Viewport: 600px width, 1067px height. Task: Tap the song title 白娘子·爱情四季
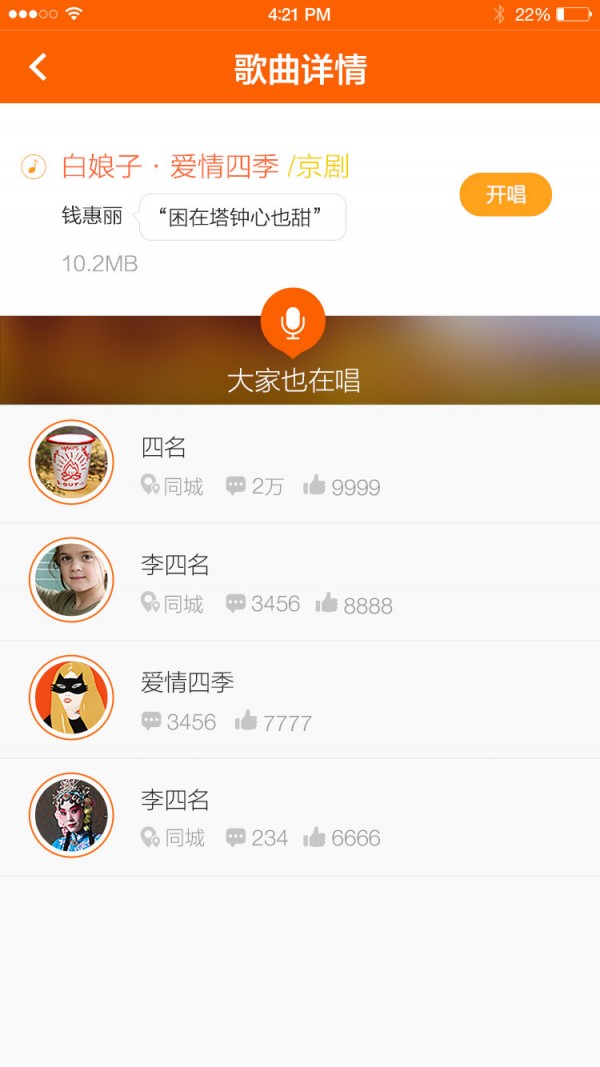pyautogui.click(x=170, y=166)
